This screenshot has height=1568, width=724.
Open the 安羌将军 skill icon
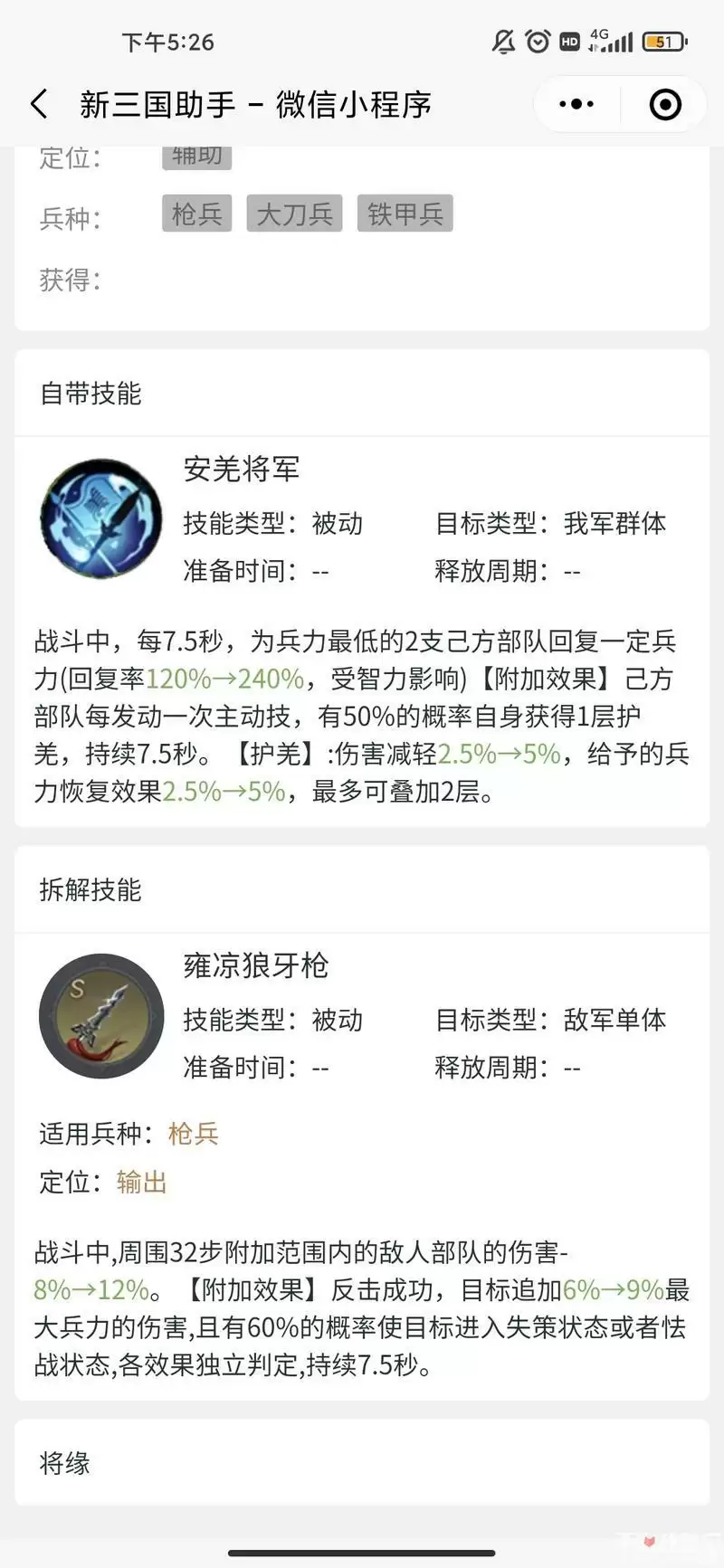click(x=101, y=518)
